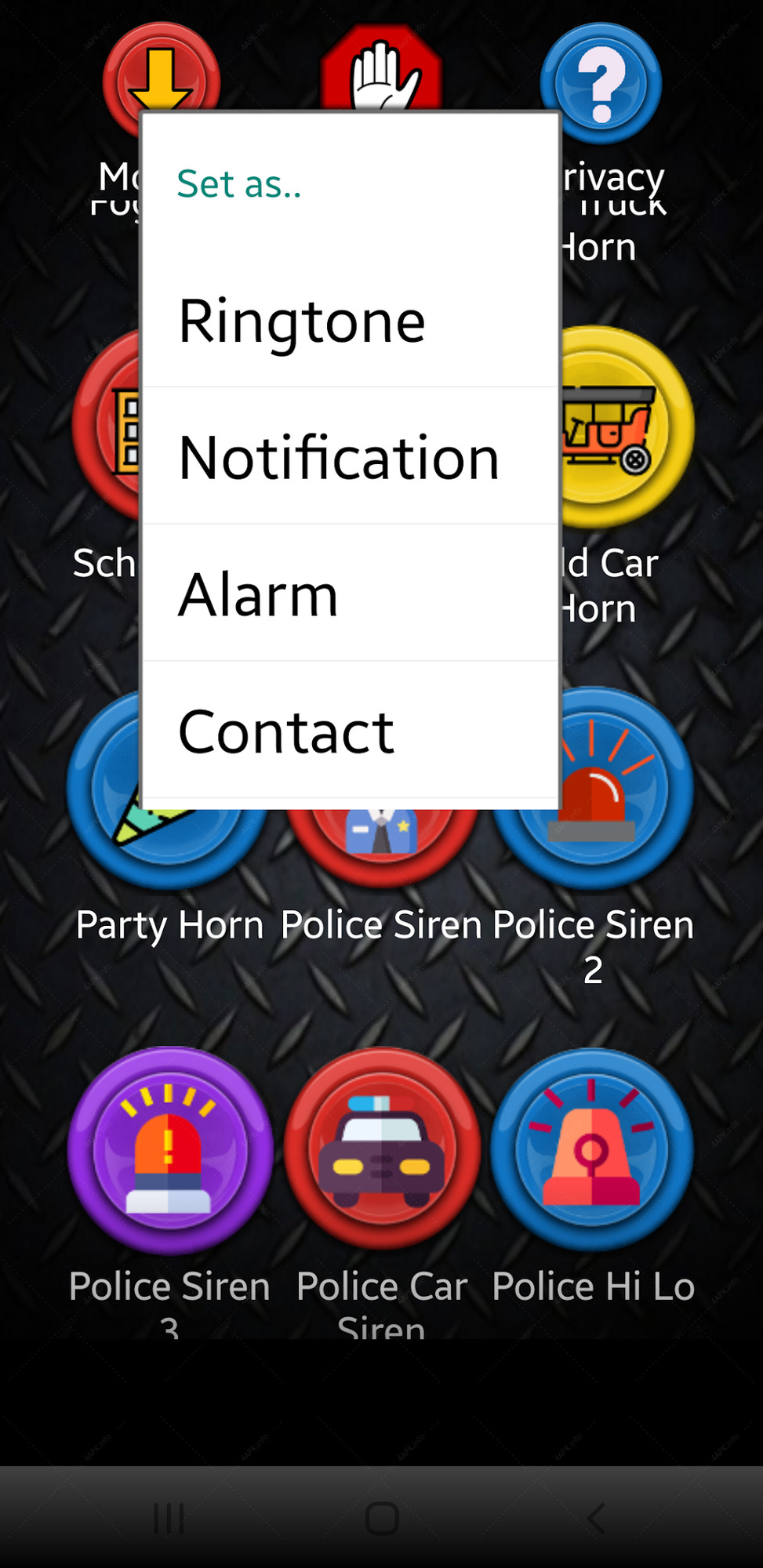Screen dimensions: 763x1568
Task: Go back with the system back button
Action: [x=597, y=1519]
